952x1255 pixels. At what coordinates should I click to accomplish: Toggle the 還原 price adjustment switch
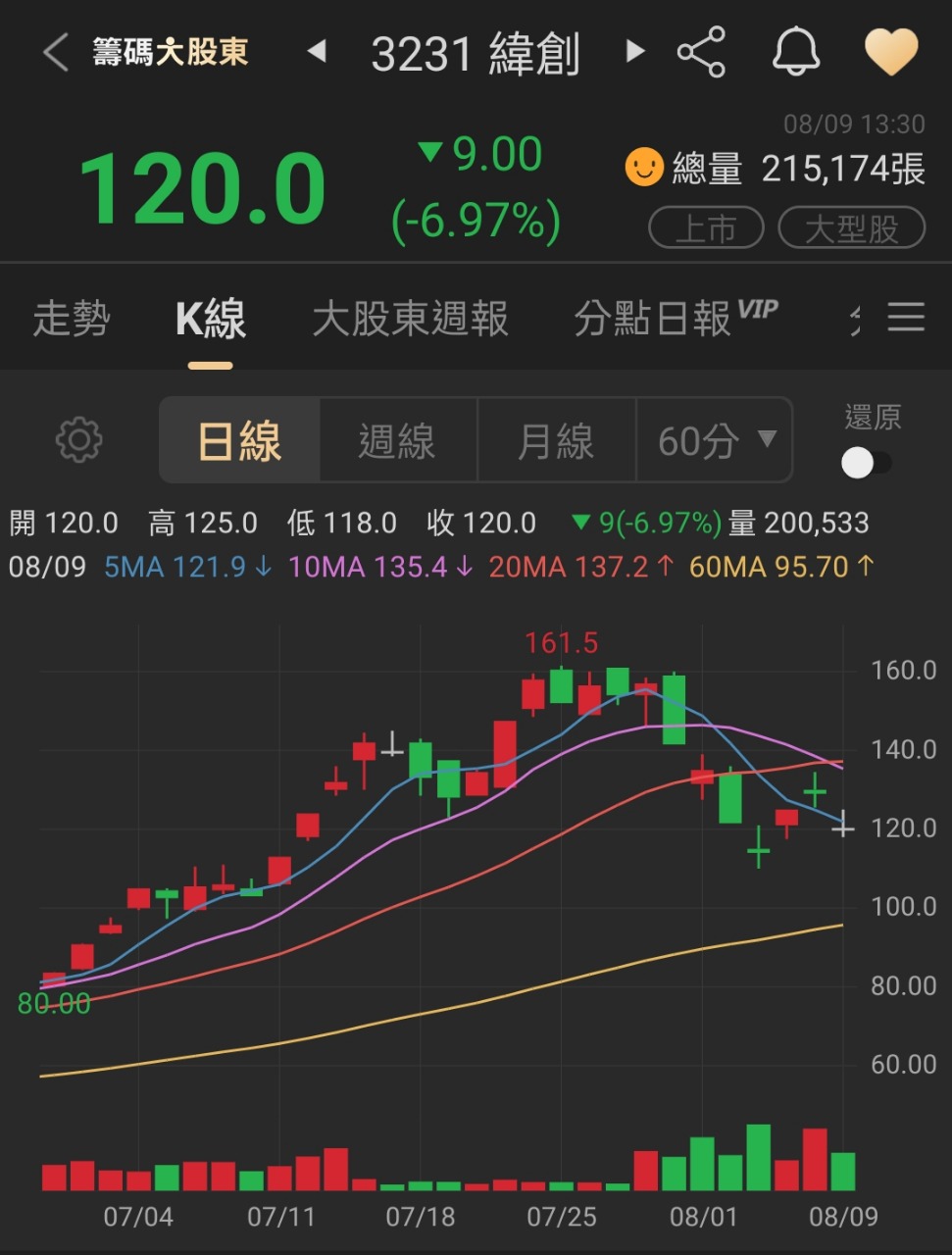click(868, 463)
